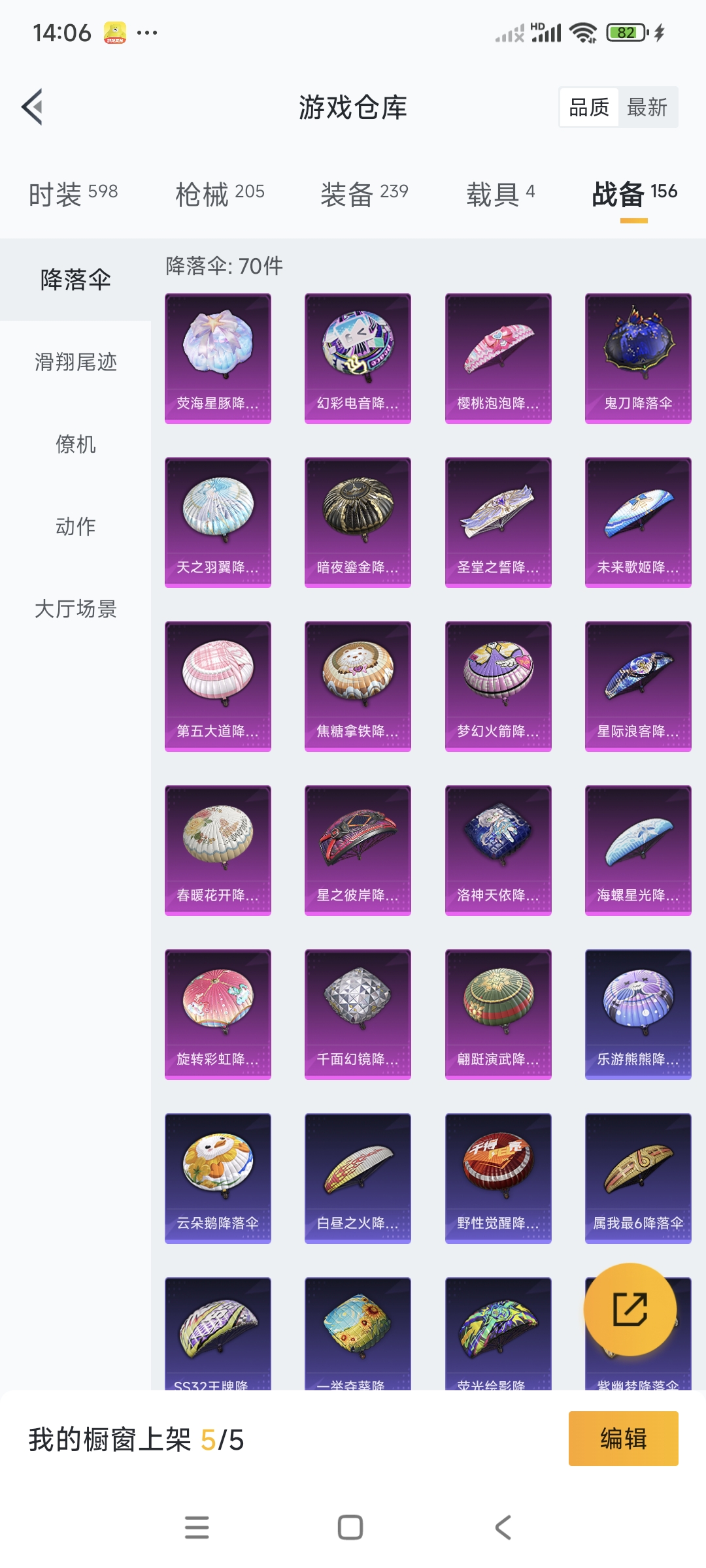View the 属我最6降落伞 item
706x1568 pixels.
[x=638, y=1179]
